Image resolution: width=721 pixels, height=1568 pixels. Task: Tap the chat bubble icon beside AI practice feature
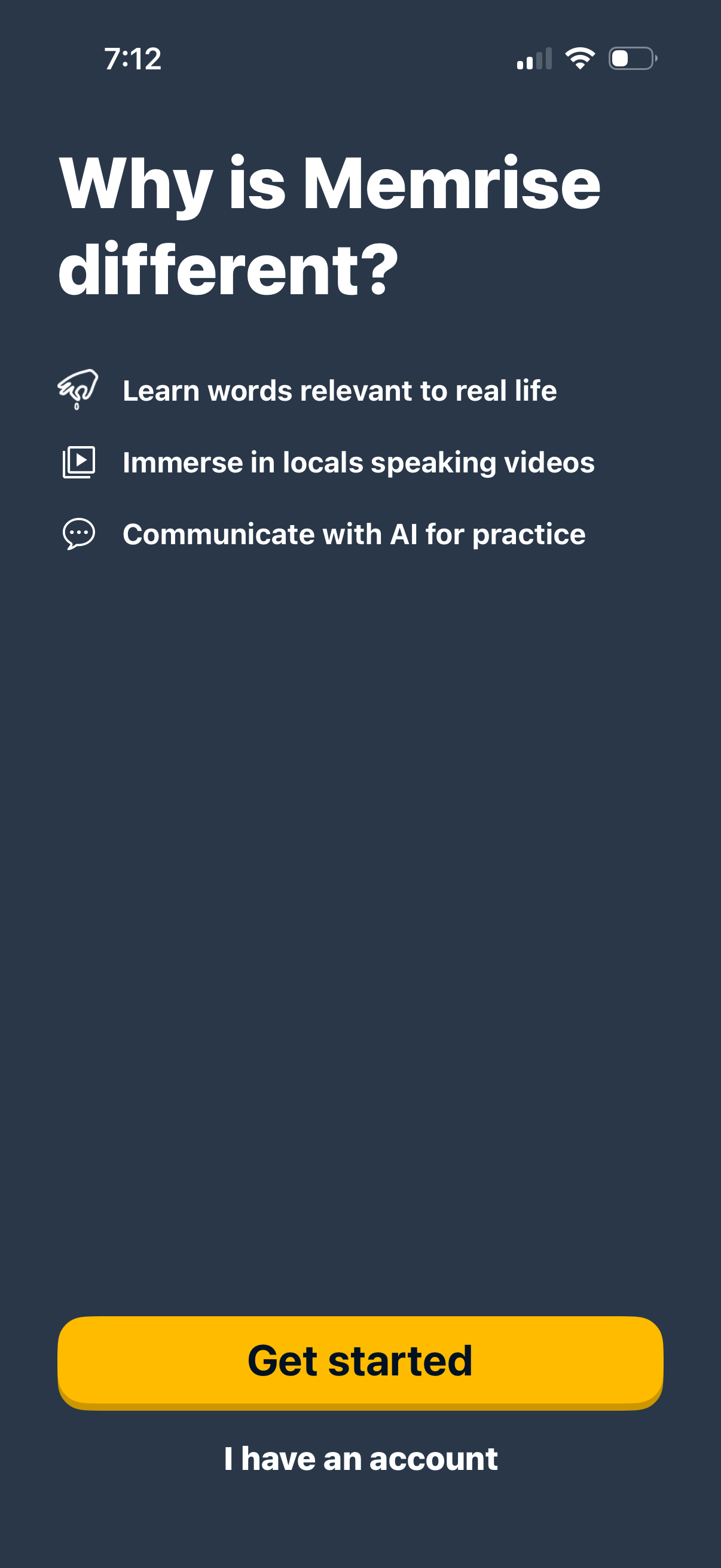tap(78, 533)
